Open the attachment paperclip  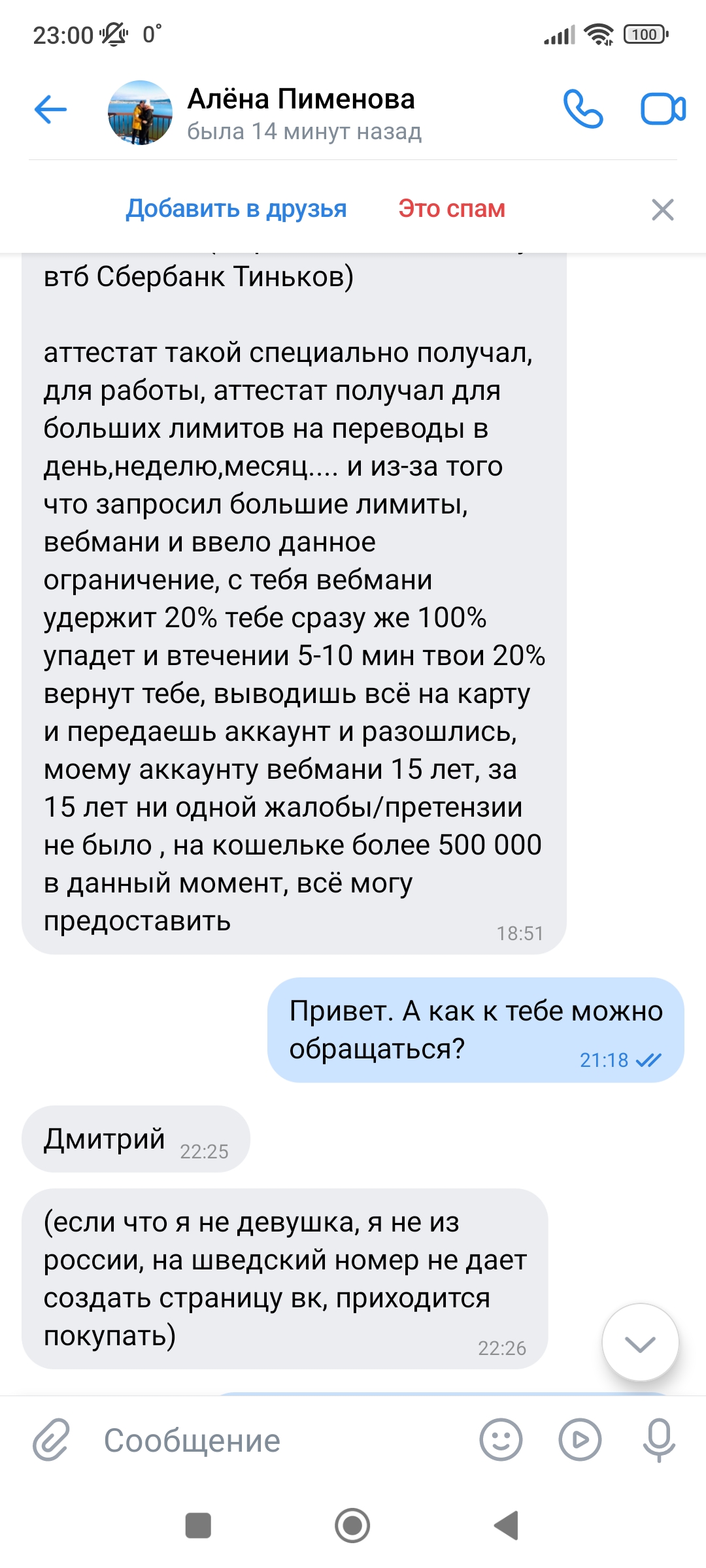coord(51,1439)
